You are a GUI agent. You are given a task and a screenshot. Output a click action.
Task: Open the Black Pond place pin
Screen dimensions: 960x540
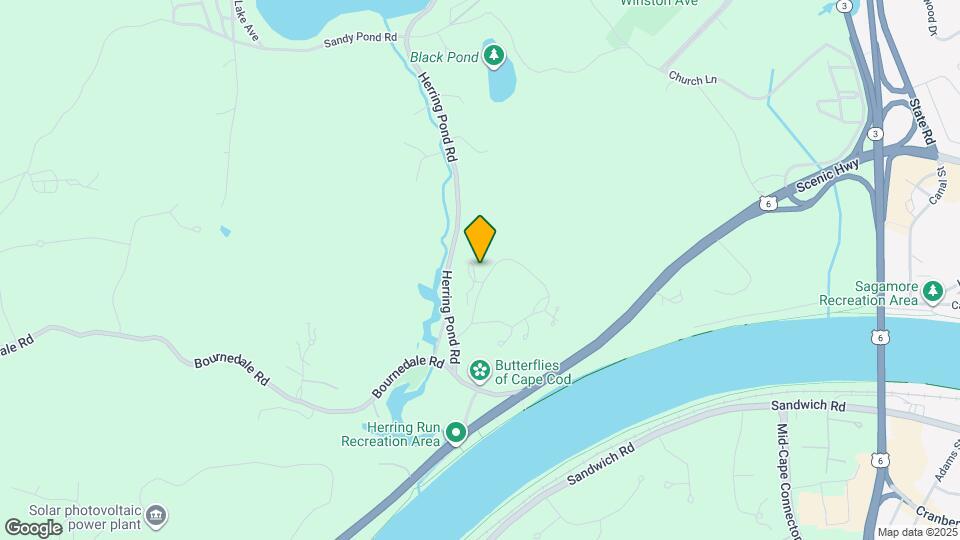click(493, 57)
